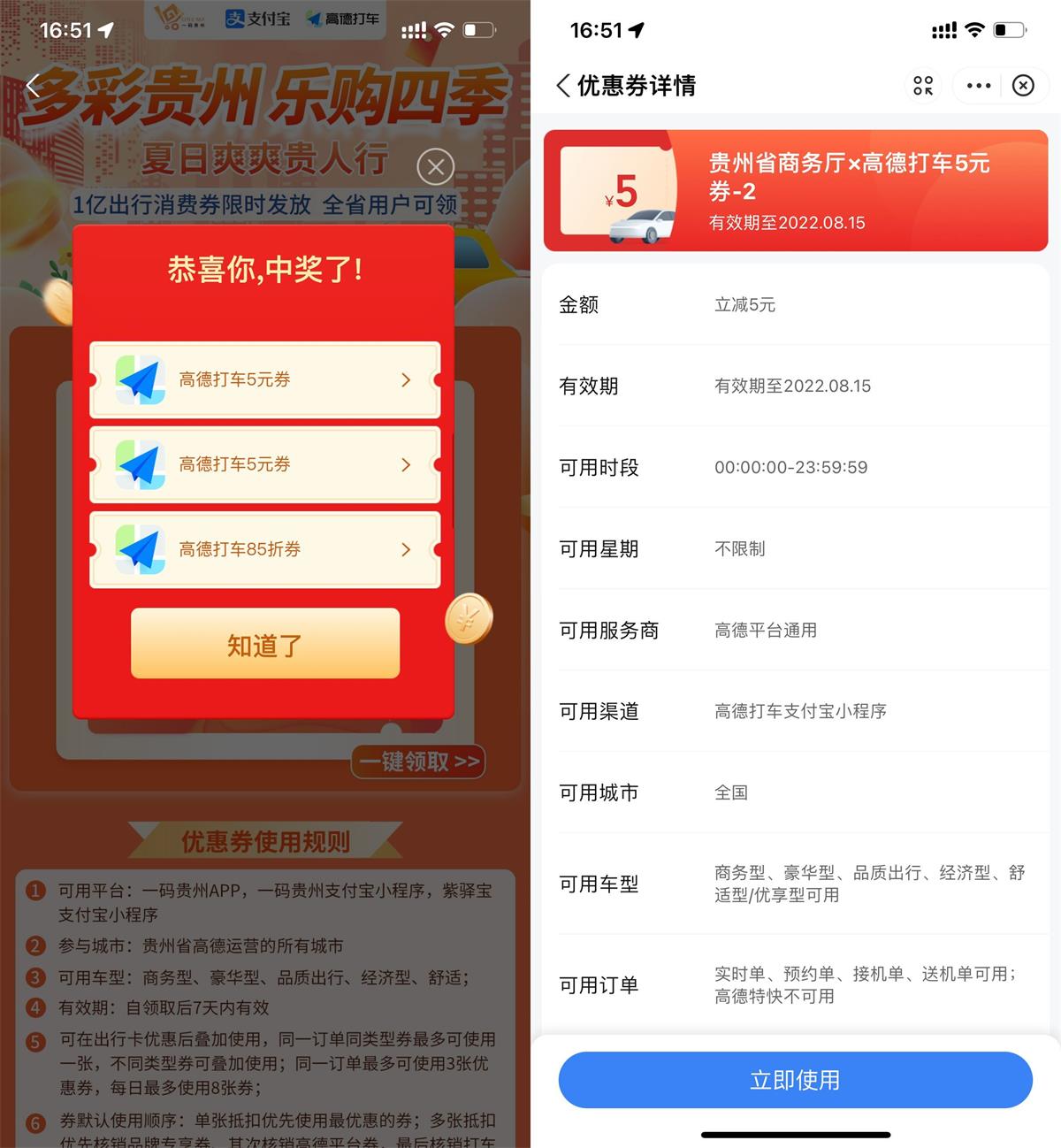Tap the 知道了 button

click(264, 645)
